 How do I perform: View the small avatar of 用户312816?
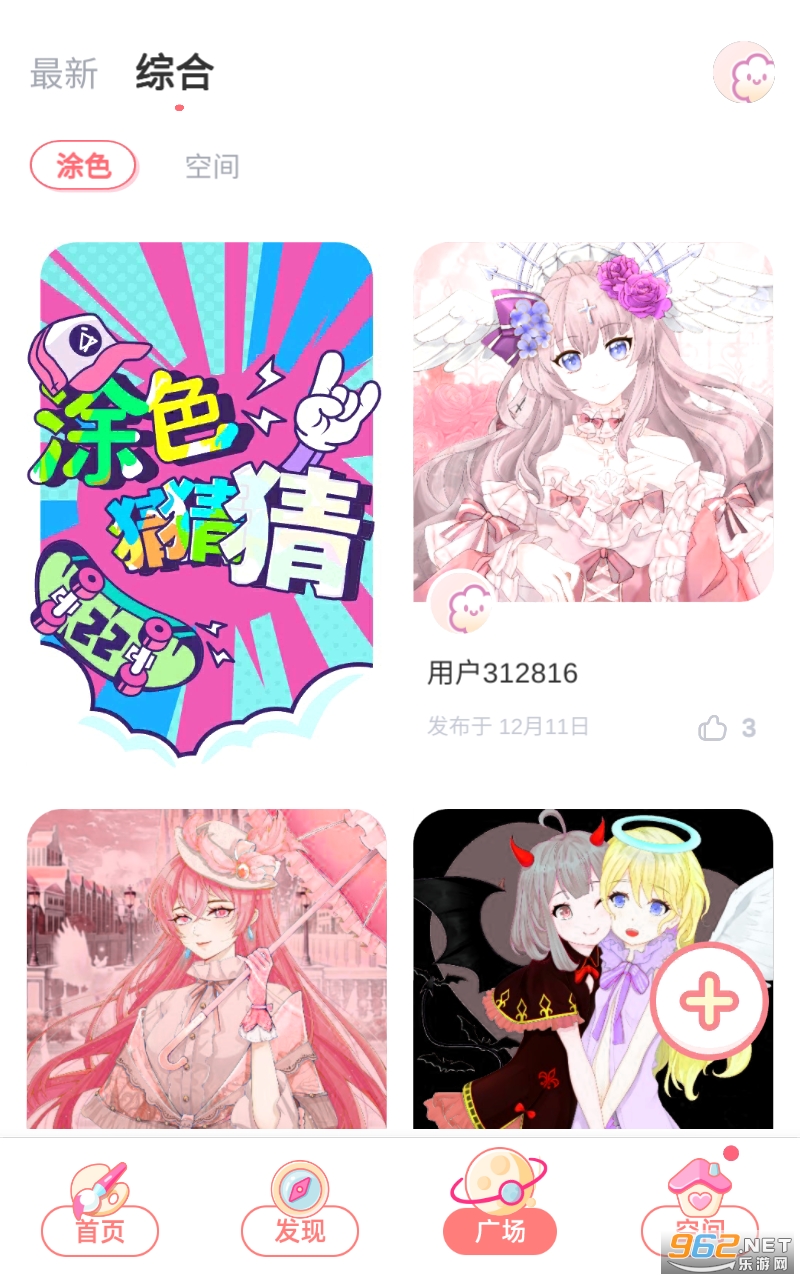[462, 604]
